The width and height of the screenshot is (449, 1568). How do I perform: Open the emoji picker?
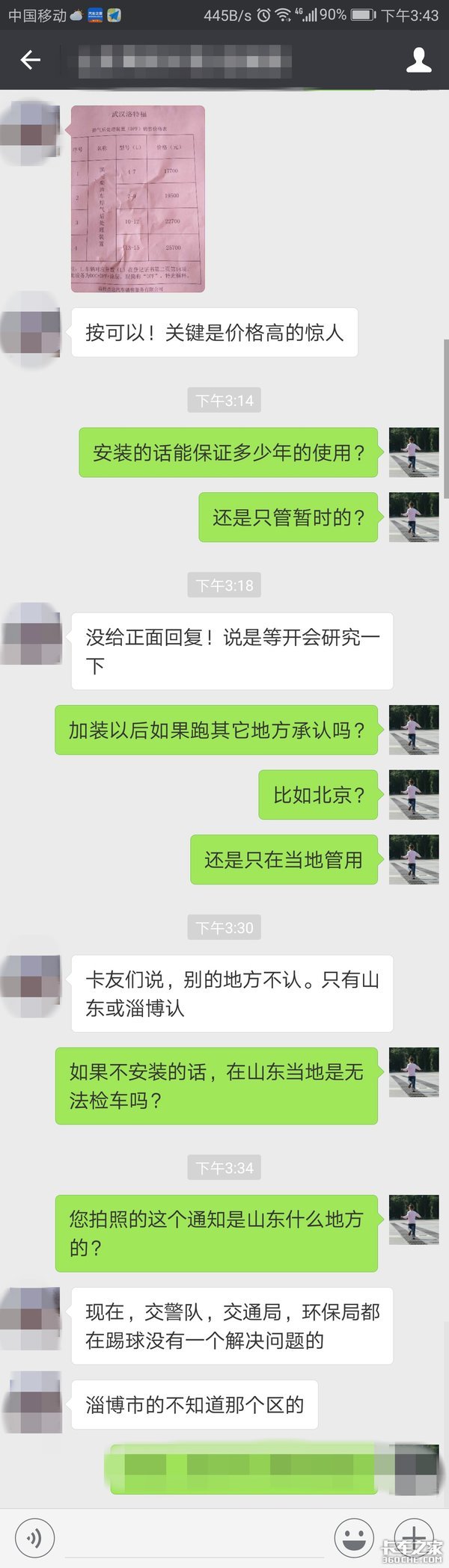(354, 1537)
